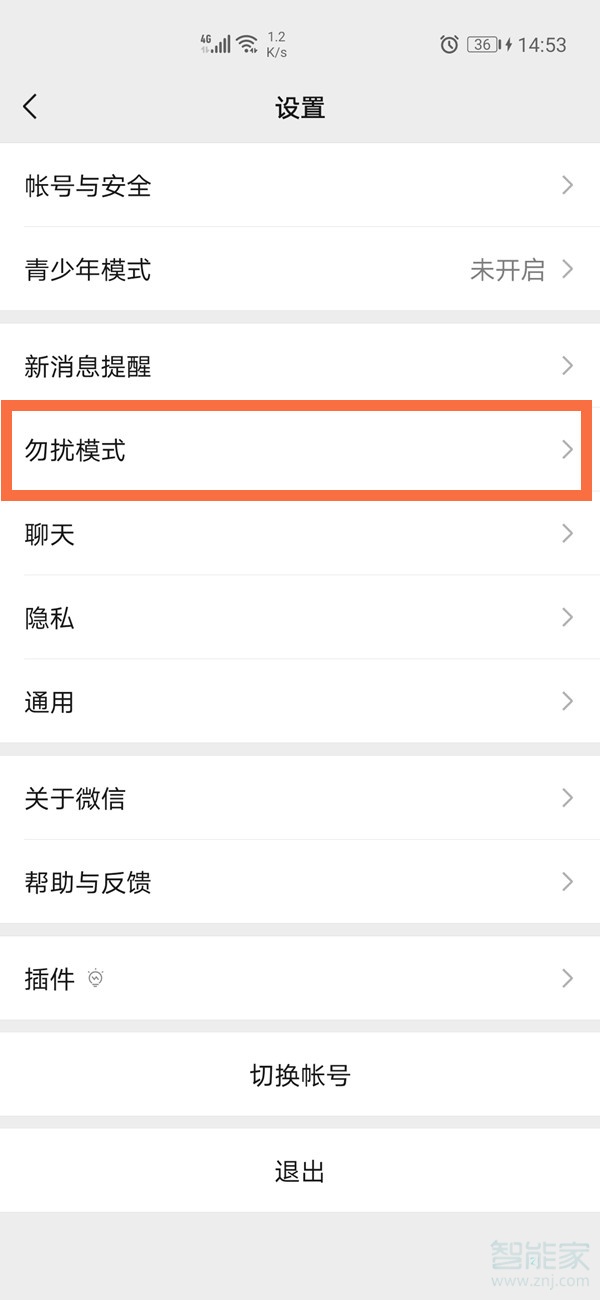Image resolution: width=600 pixels, height=1300 pixels.
Task: Open the 关于微信 page
Action: pos(300,798)
